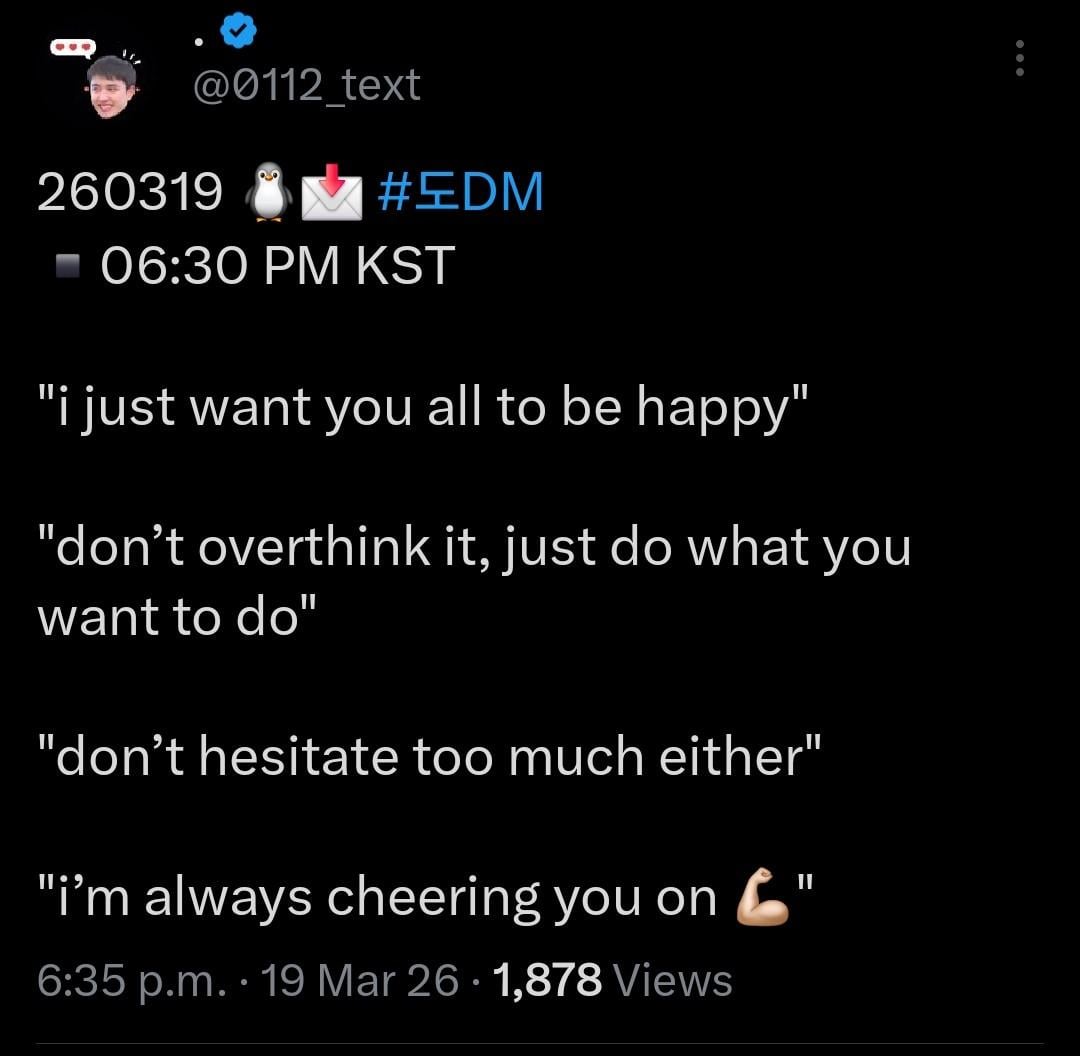Open the post's three-dot overflow menu
The width and height of the screenshot is (1080, 1056).
click(1019, 59)
